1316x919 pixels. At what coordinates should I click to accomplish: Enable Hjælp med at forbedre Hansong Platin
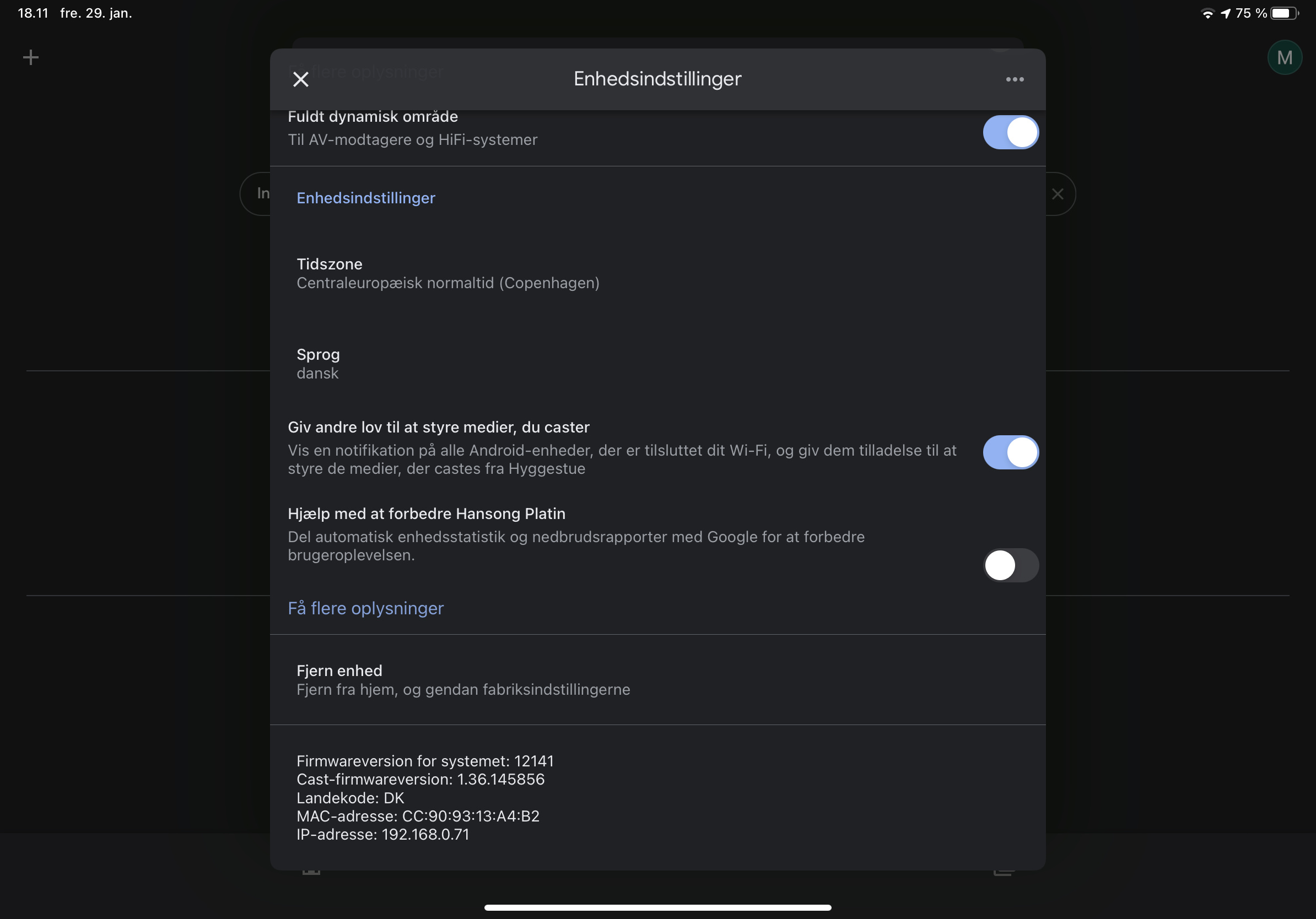[x=1010, y=565]
